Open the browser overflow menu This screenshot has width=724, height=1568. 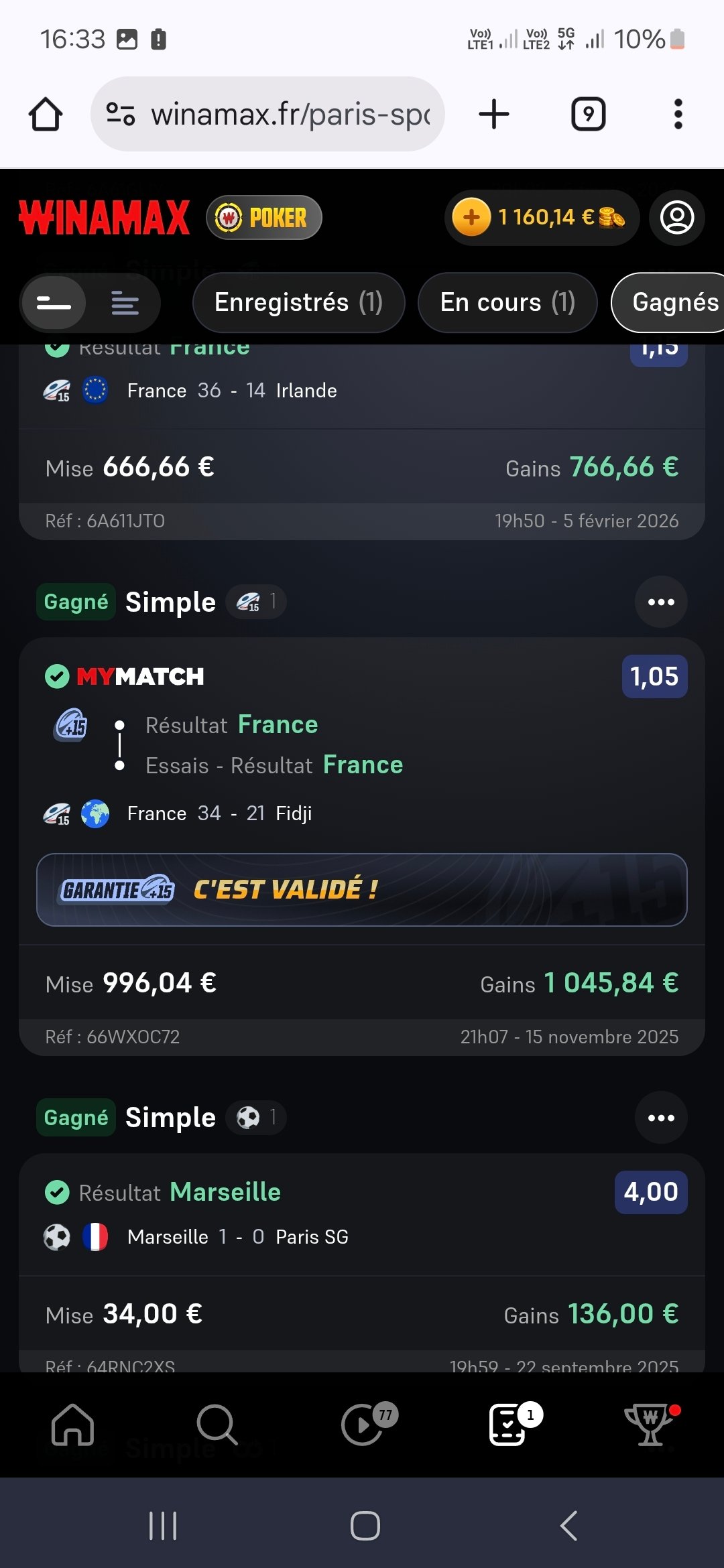(x=678, y=115)
